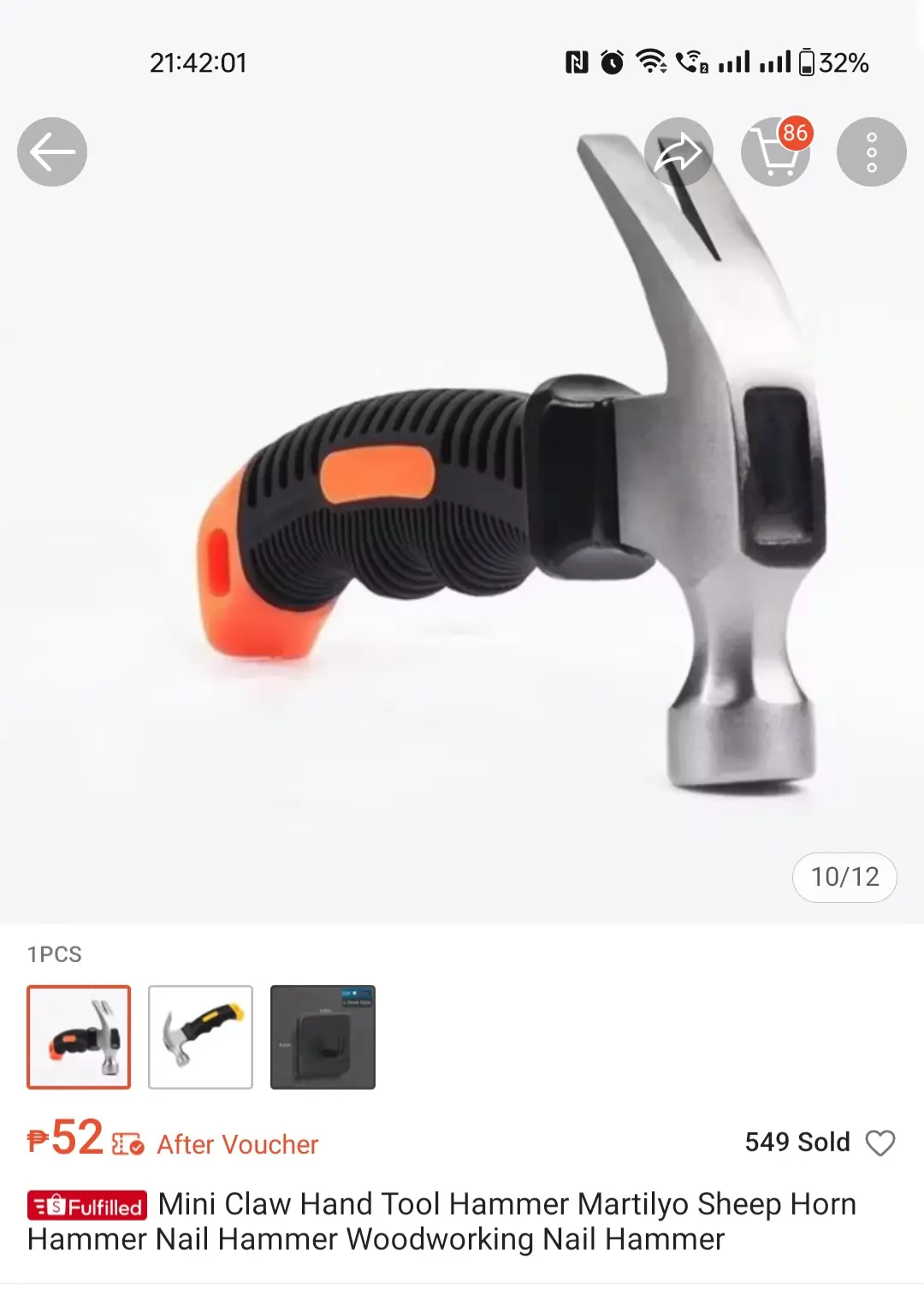924x1289 pixels.
Task: Select the orange-black hammer variation thumbnail
Action: click(x=79, y=1037)
